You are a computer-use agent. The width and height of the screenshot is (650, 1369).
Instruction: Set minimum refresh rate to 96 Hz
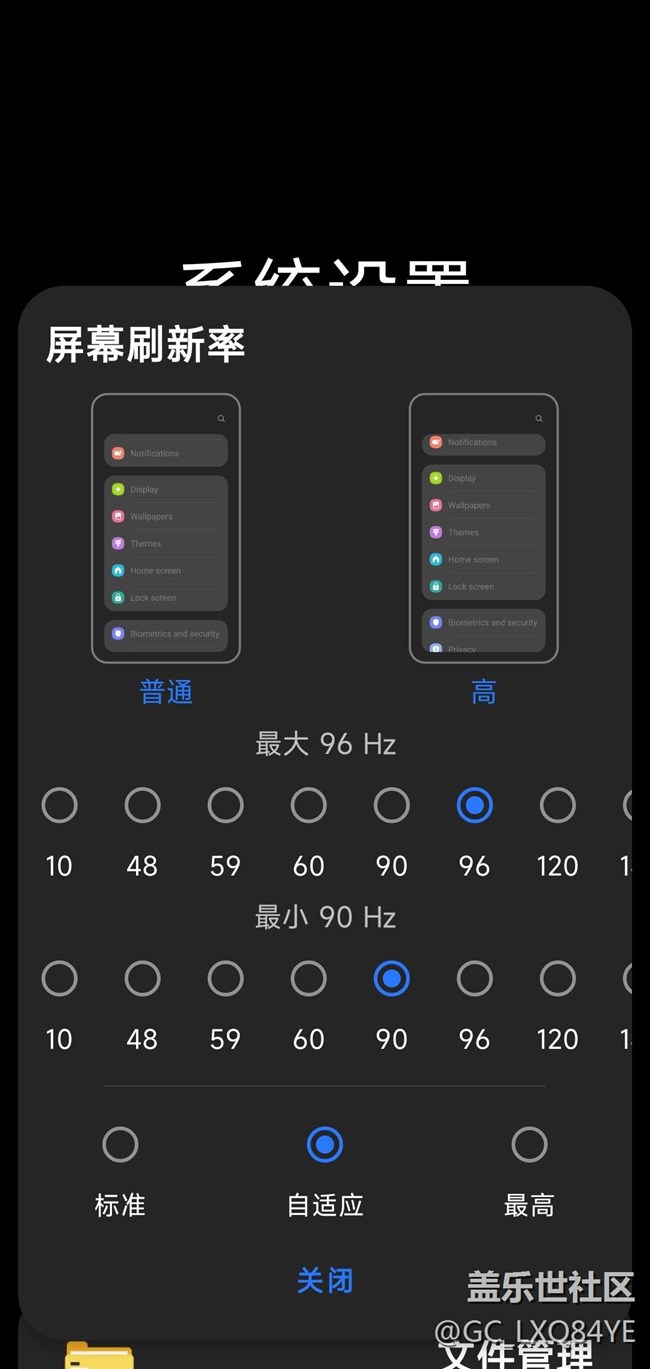point(474,979)
